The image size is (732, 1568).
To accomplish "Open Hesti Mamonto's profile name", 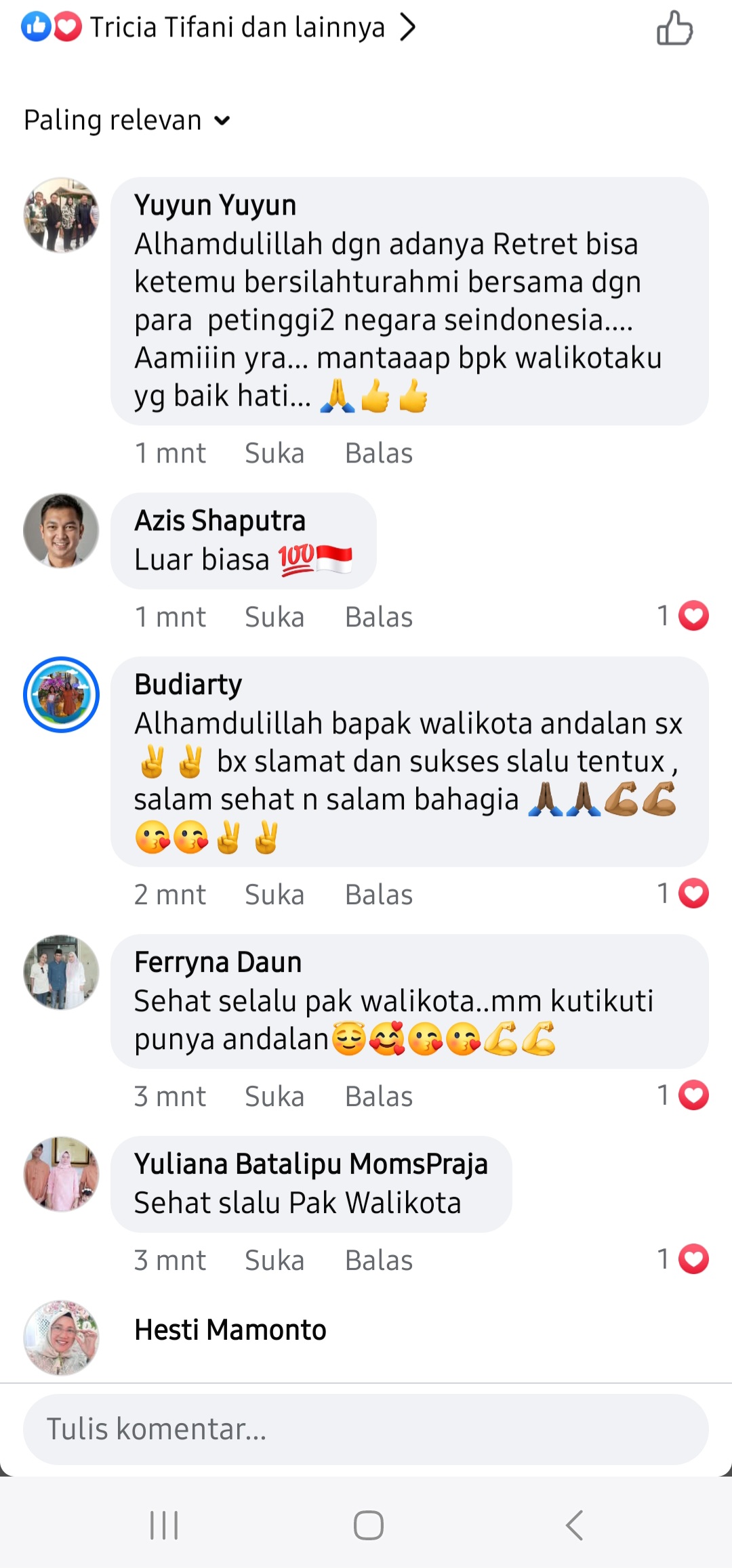I will (230, 1330).
